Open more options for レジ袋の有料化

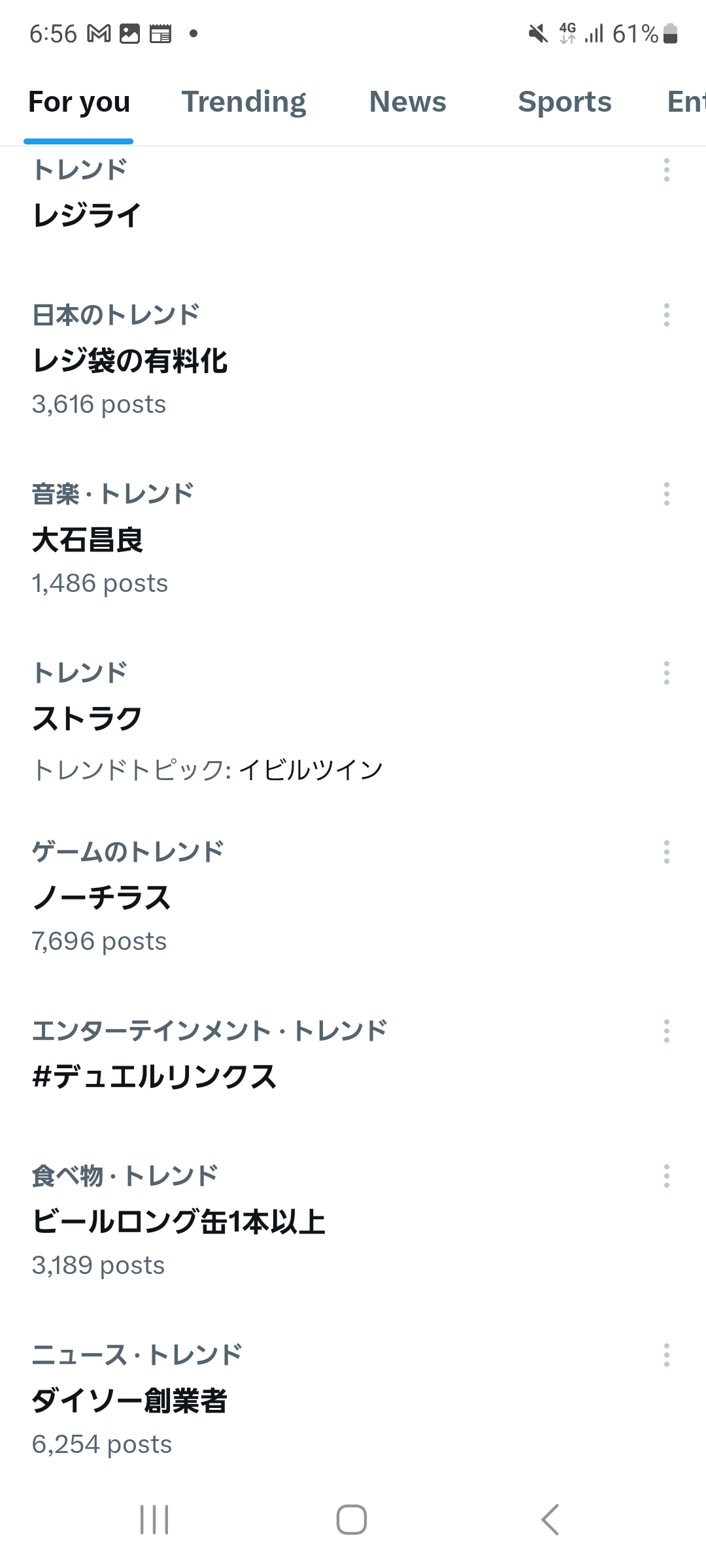pos(666,315)
